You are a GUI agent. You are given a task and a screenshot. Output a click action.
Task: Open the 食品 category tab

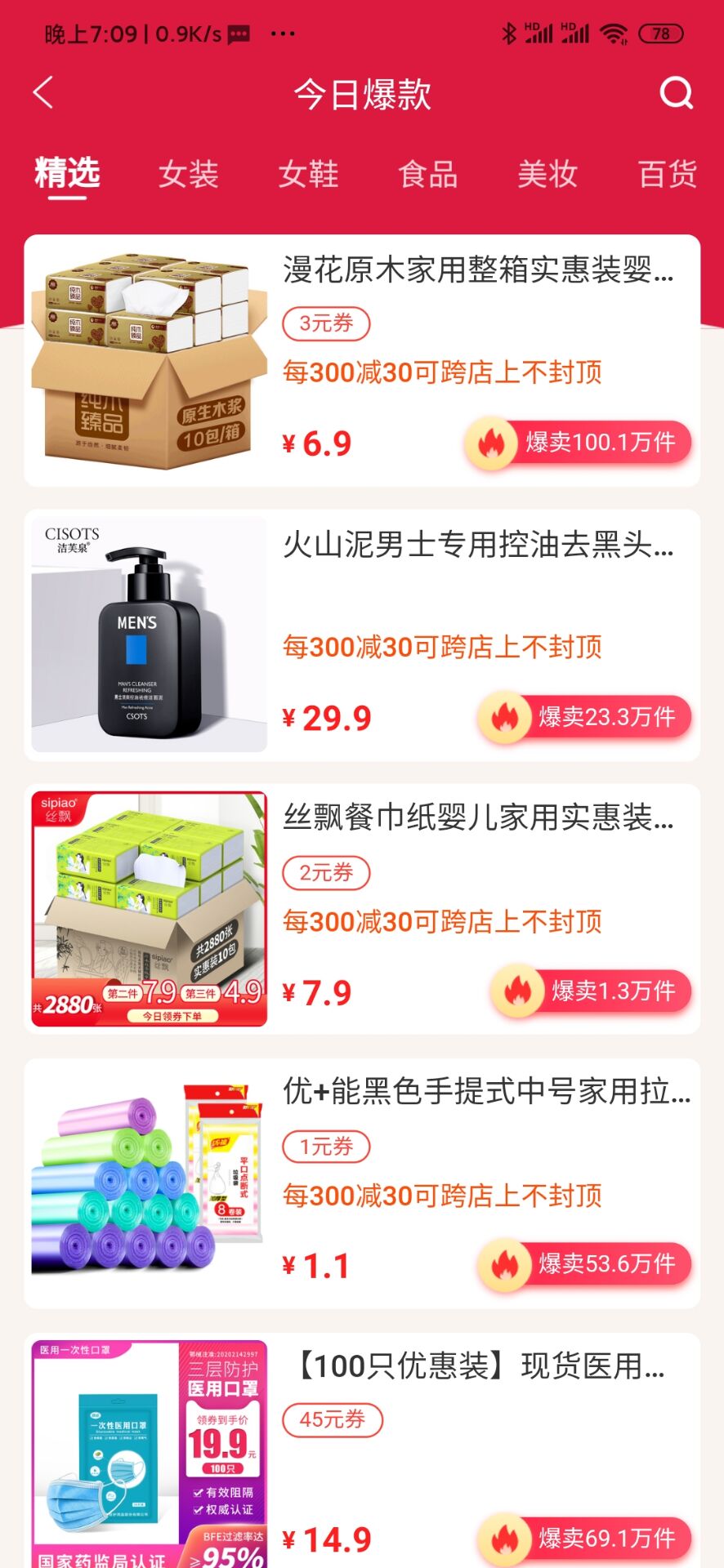click(x=427, y=174)
